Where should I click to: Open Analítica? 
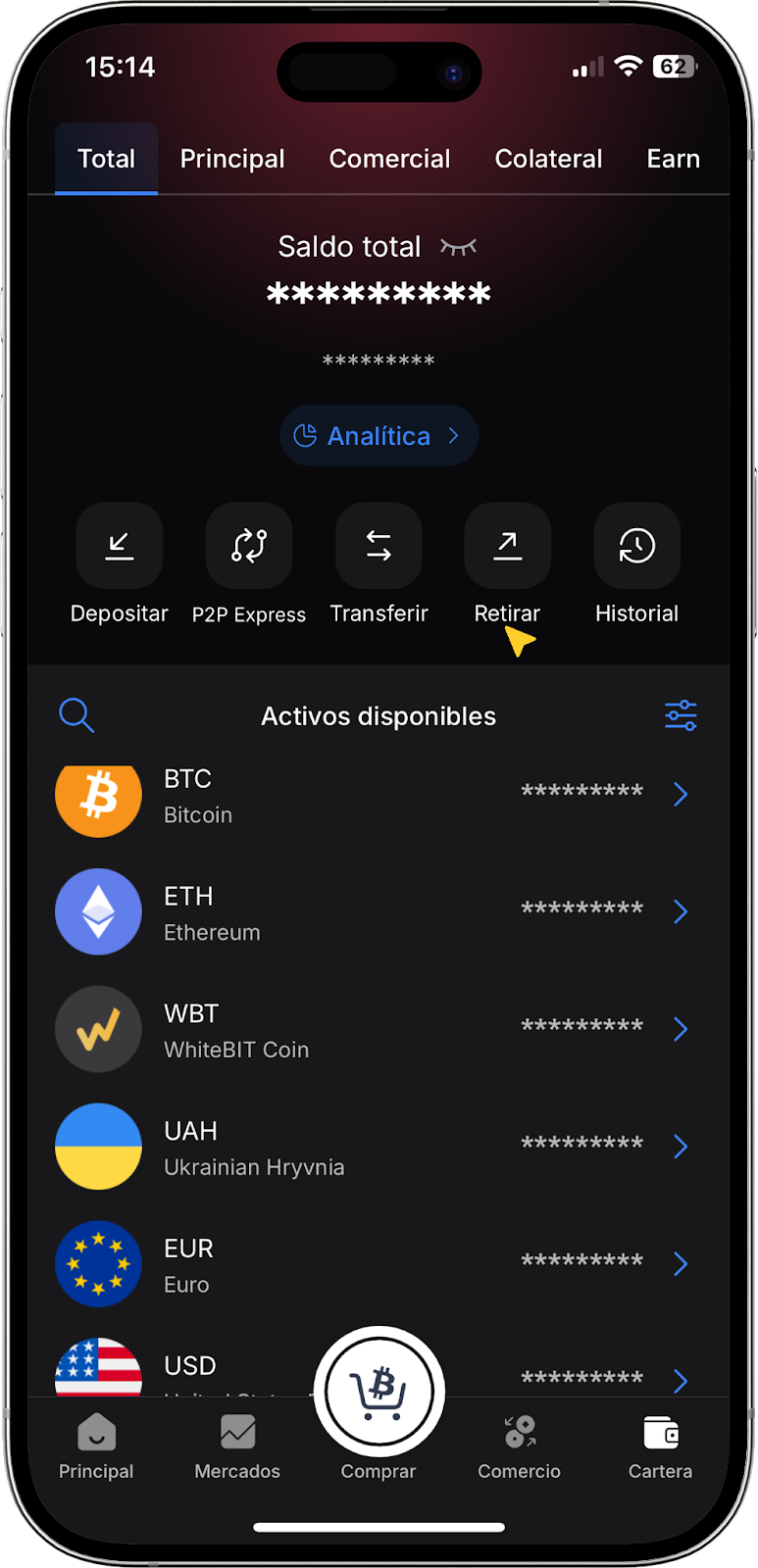[x=379, y=435]
